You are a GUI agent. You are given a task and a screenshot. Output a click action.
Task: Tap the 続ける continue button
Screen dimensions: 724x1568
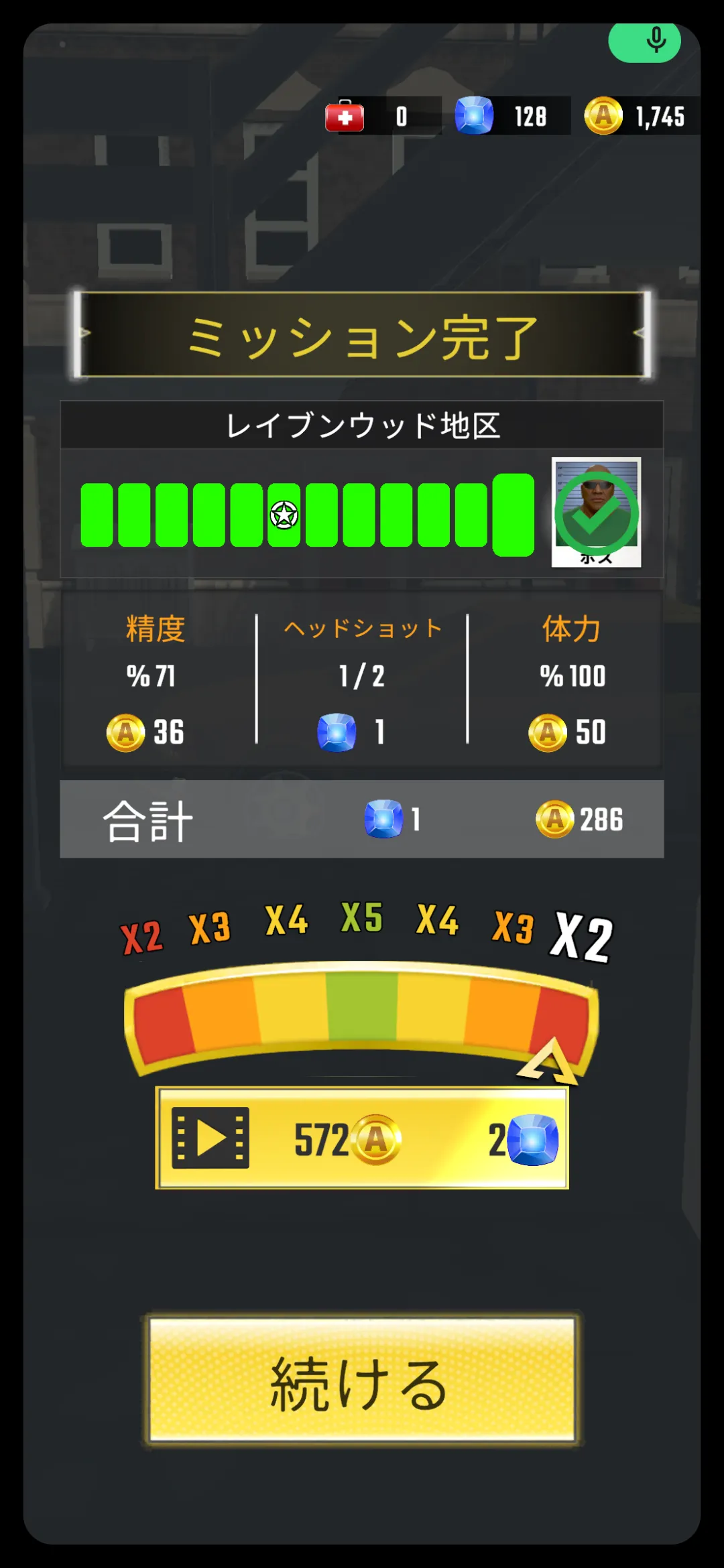[362, 1379]
